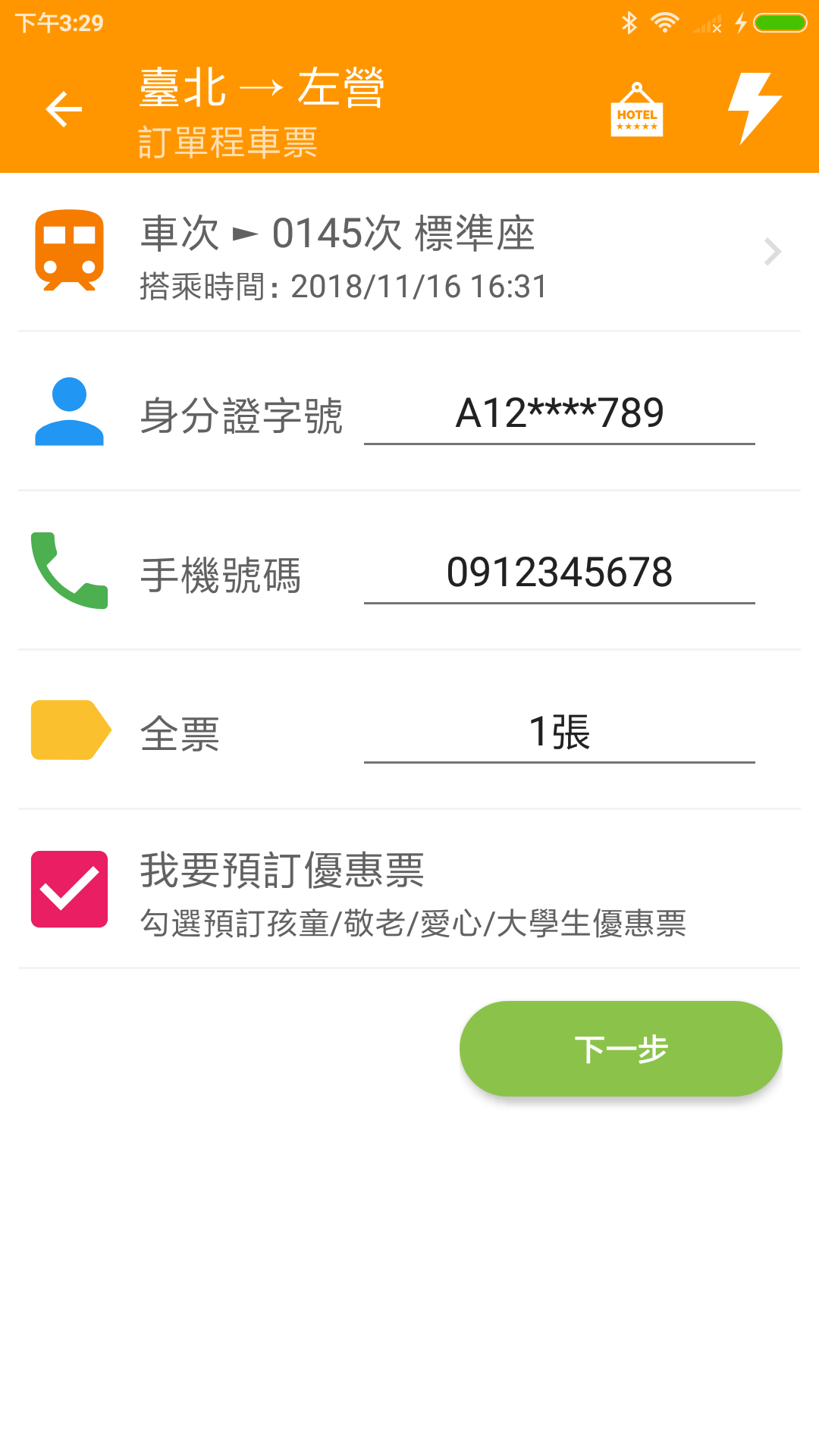Edit the 身分證字號 ID number field
Screen dimensions: 819x1456
[x=559, y=414]
